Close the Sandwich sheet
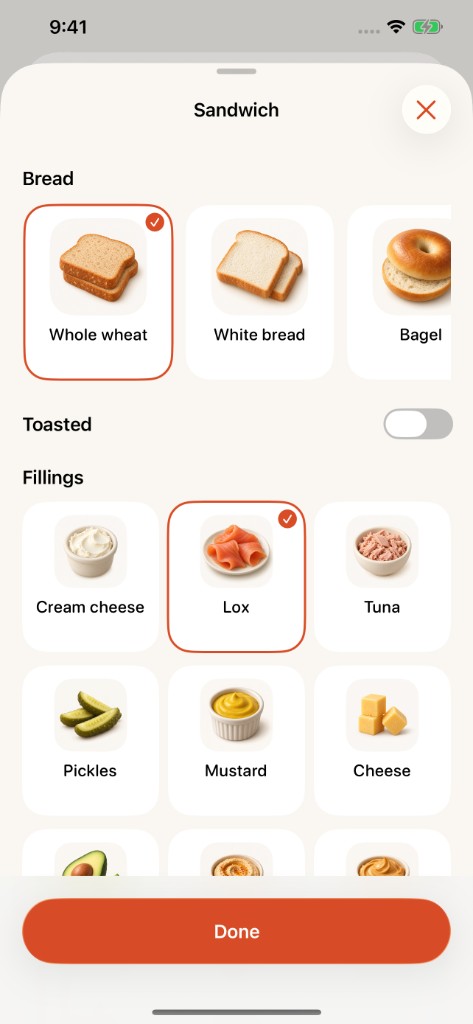Viewport: 473px width, 1024px height. tap(426, 110)
